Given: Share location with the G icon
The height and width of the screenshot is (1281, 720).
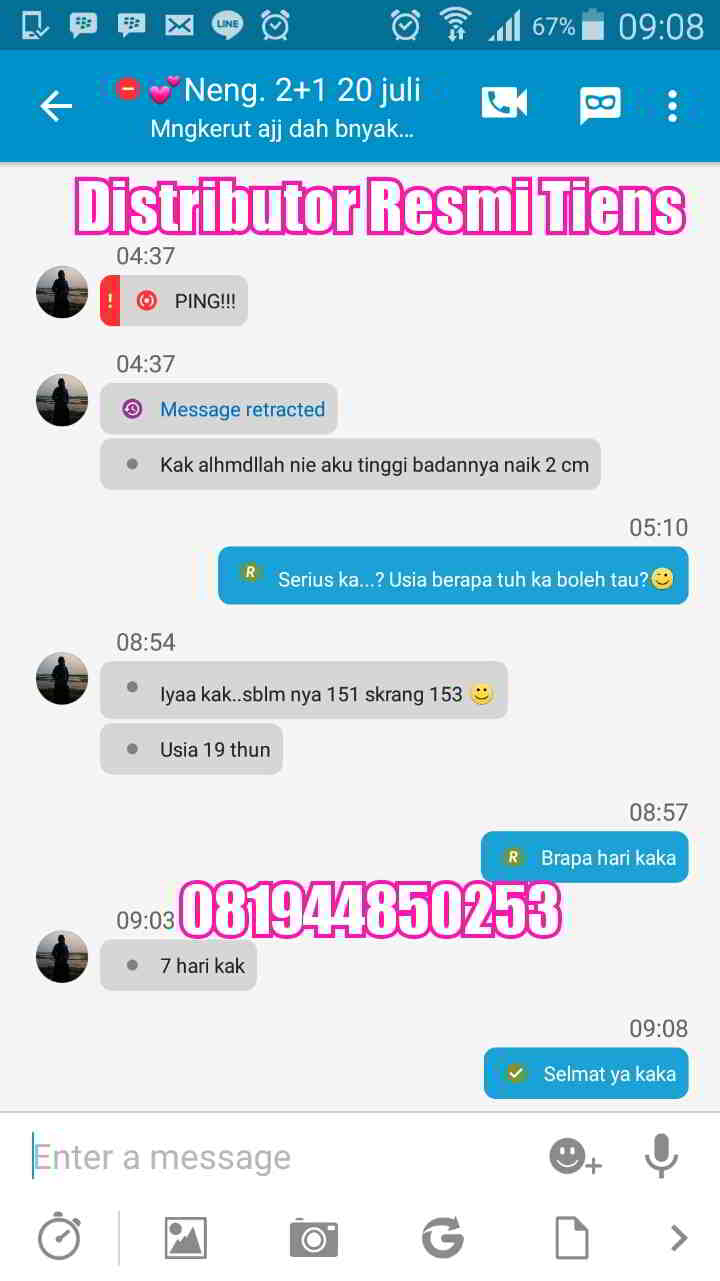Looking at the screenshot, I should coord(442,1238).
